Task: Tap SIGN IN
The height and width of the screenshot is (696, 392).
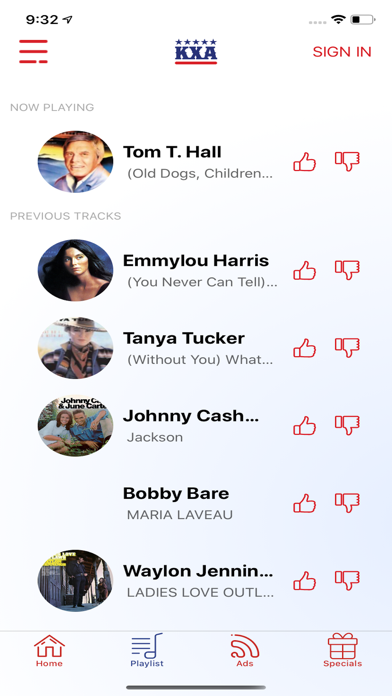Action: (342, 52)
